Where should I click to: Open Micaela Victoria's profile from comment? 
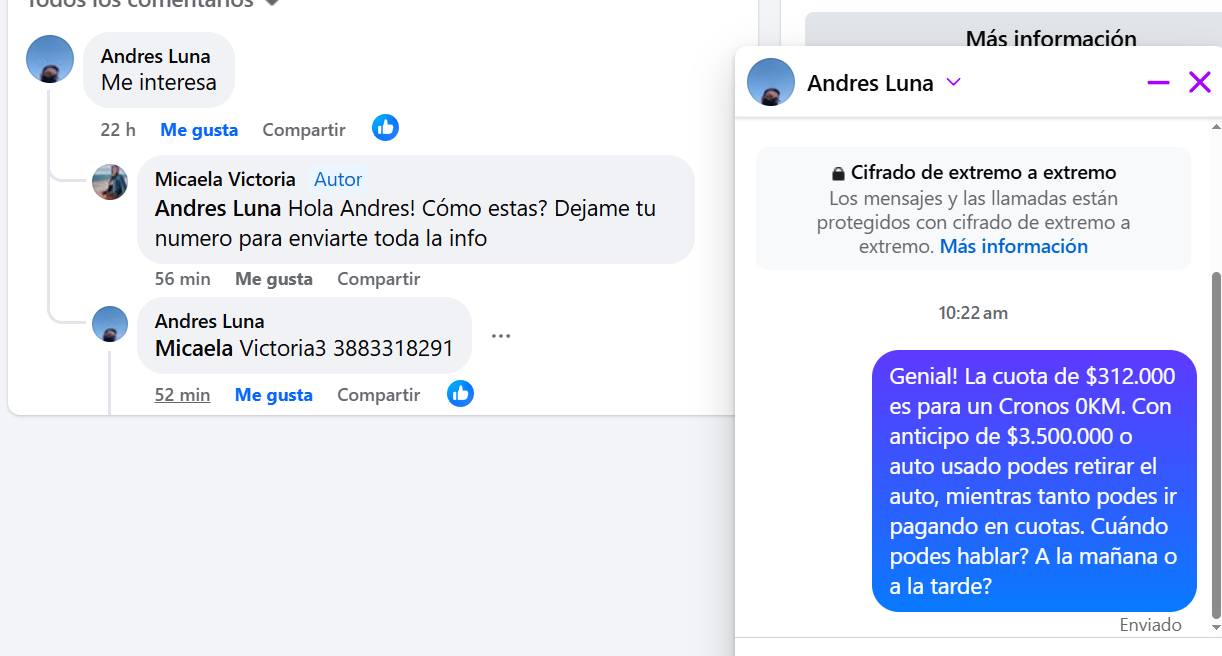pyautogui.click(x=225, y=179)
